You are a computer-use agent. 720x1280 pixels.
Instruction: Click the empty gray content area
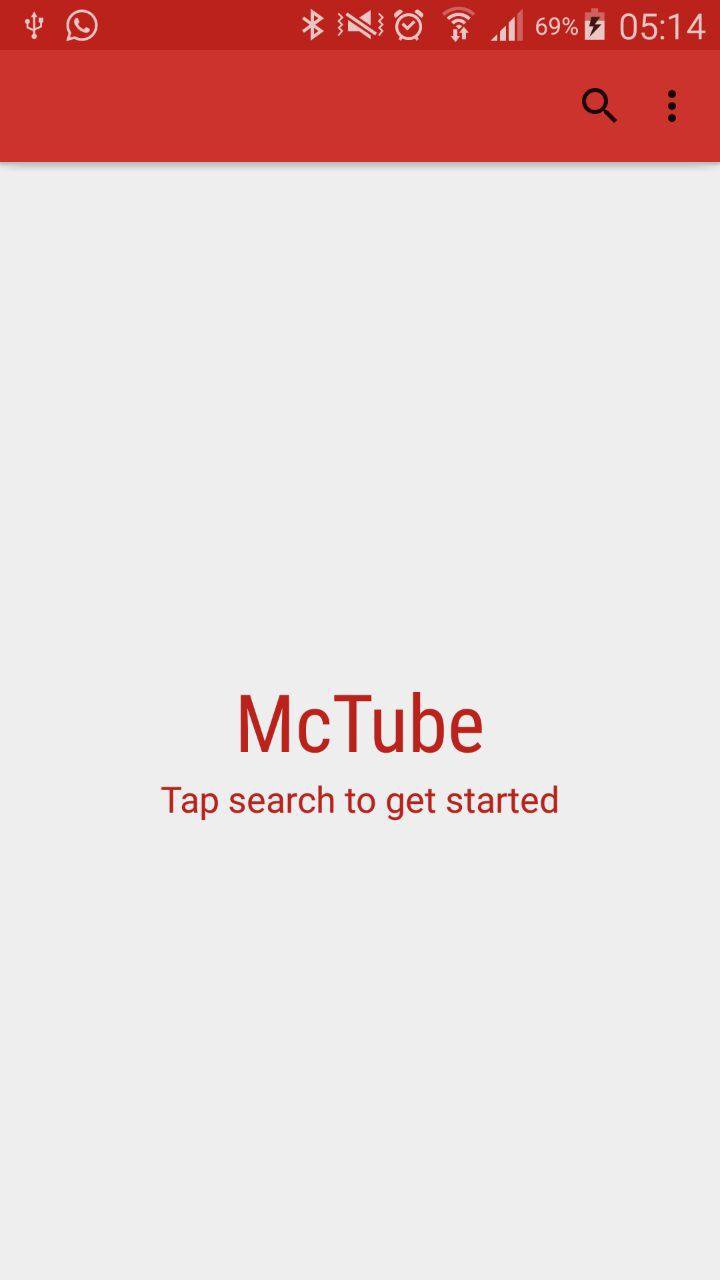[360, 450]
